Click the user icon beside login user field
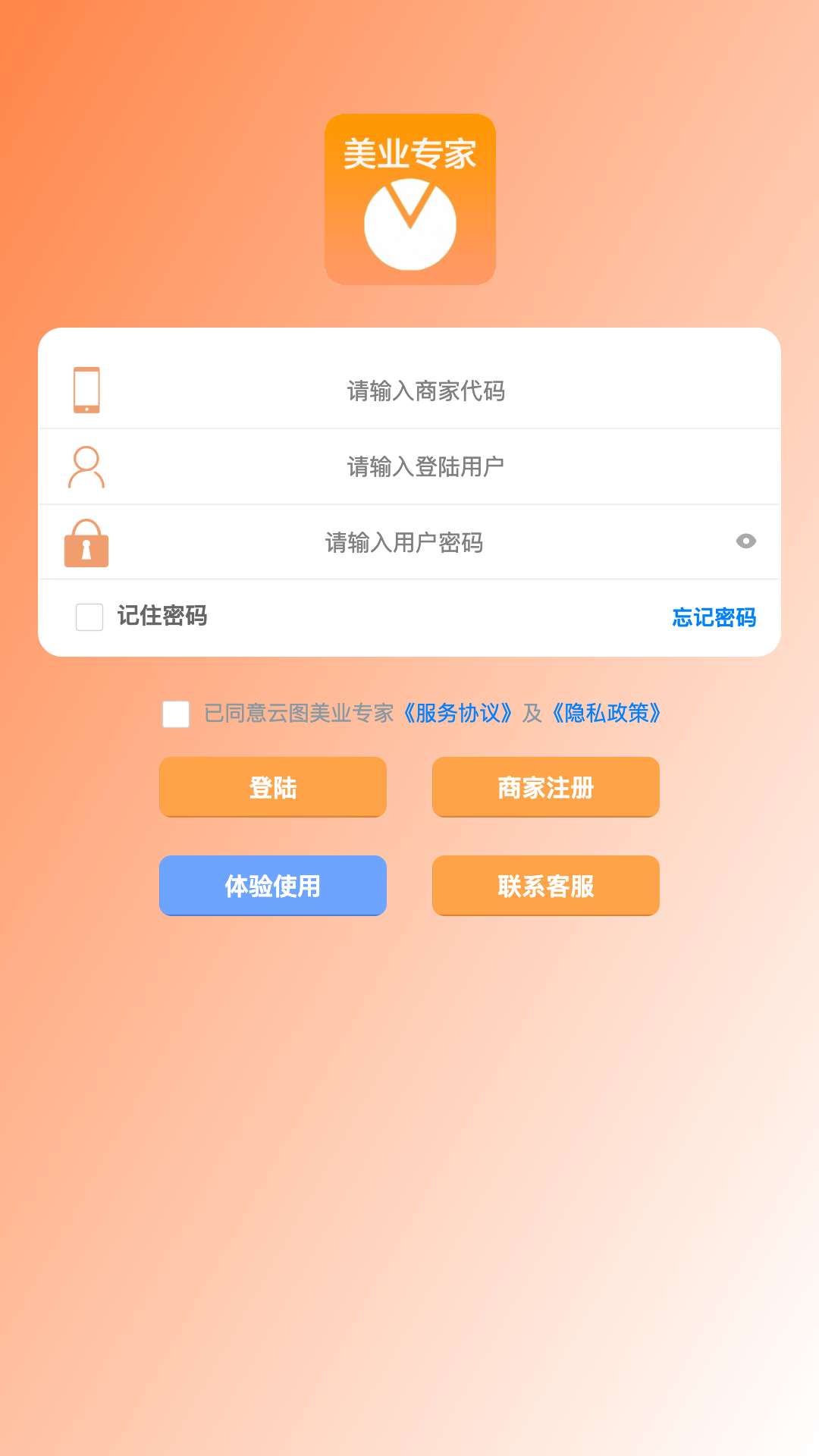The image size is (819, 1456). (86, 466)
